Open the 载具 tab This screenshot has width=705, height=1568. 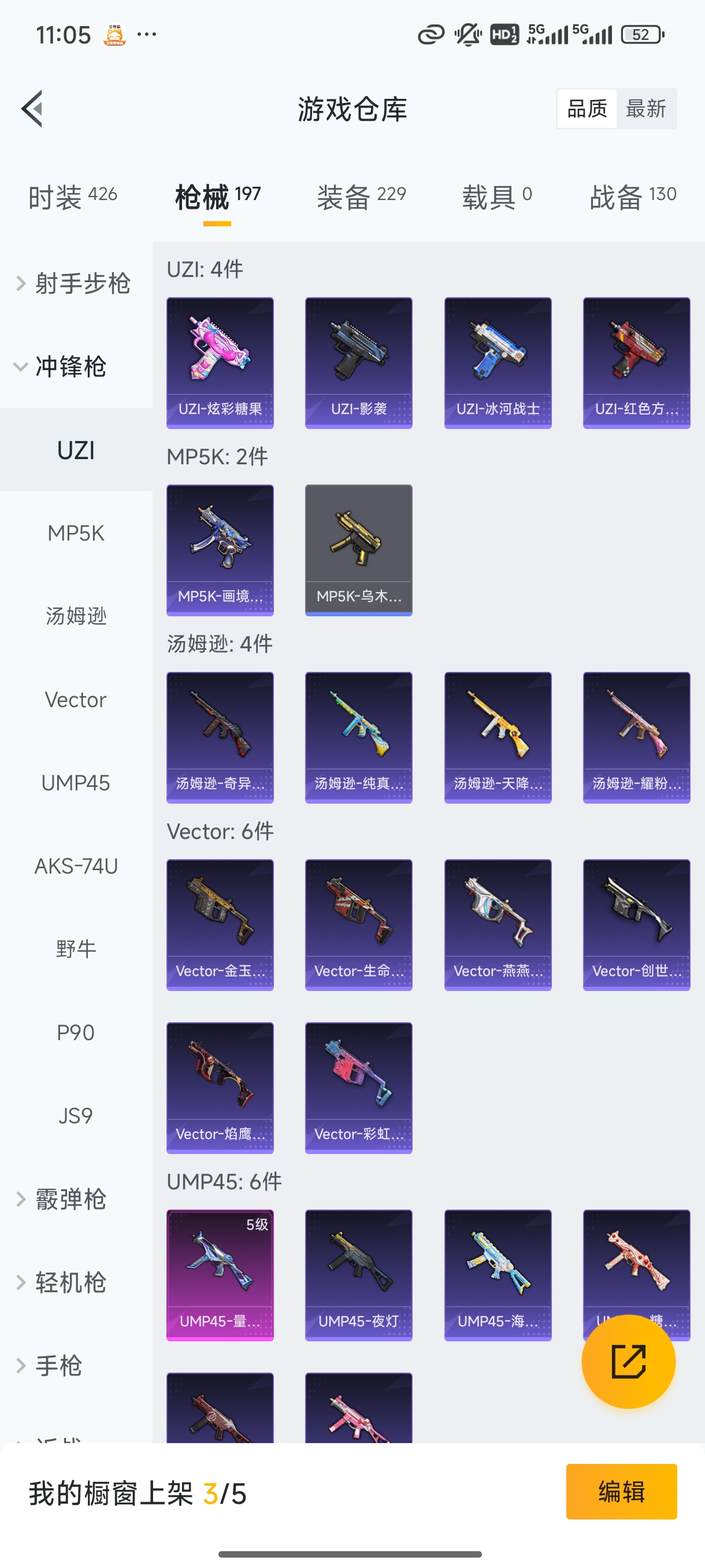496,197
